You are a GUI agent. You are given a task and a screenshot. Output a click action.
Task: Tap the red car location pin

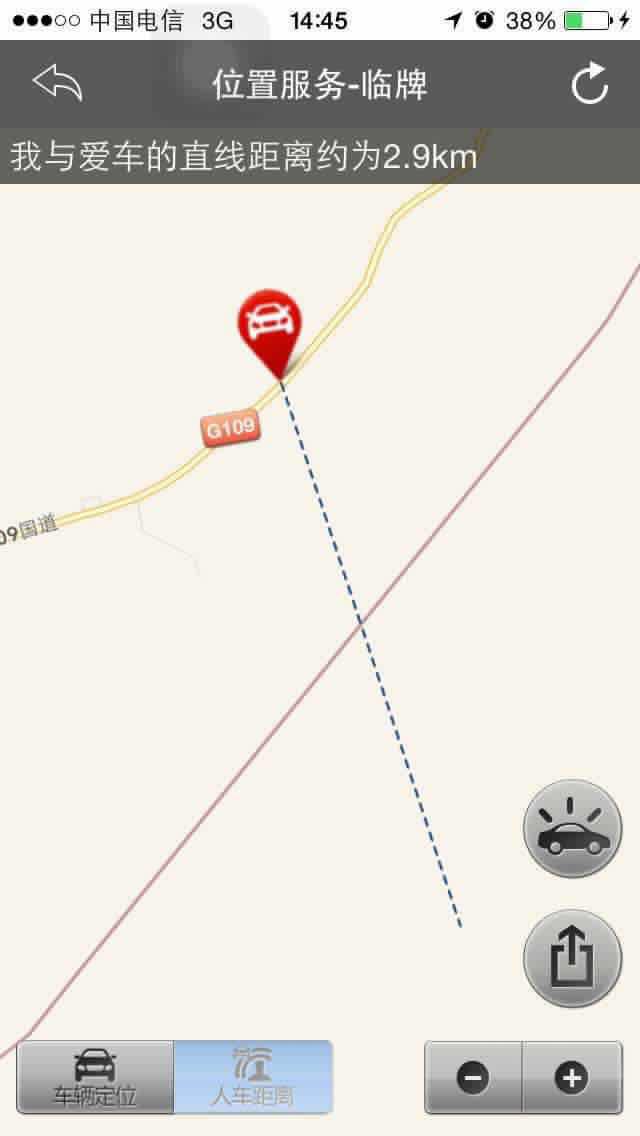pos(269,326)
